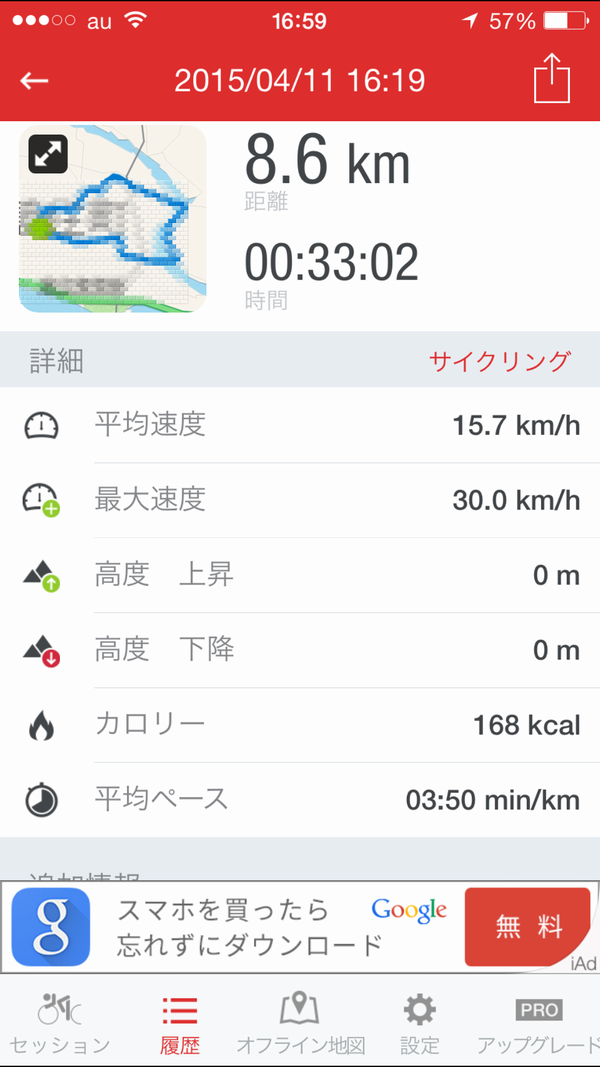
Task: Tap the 無料 button in the ad
Action: point(528,927)
